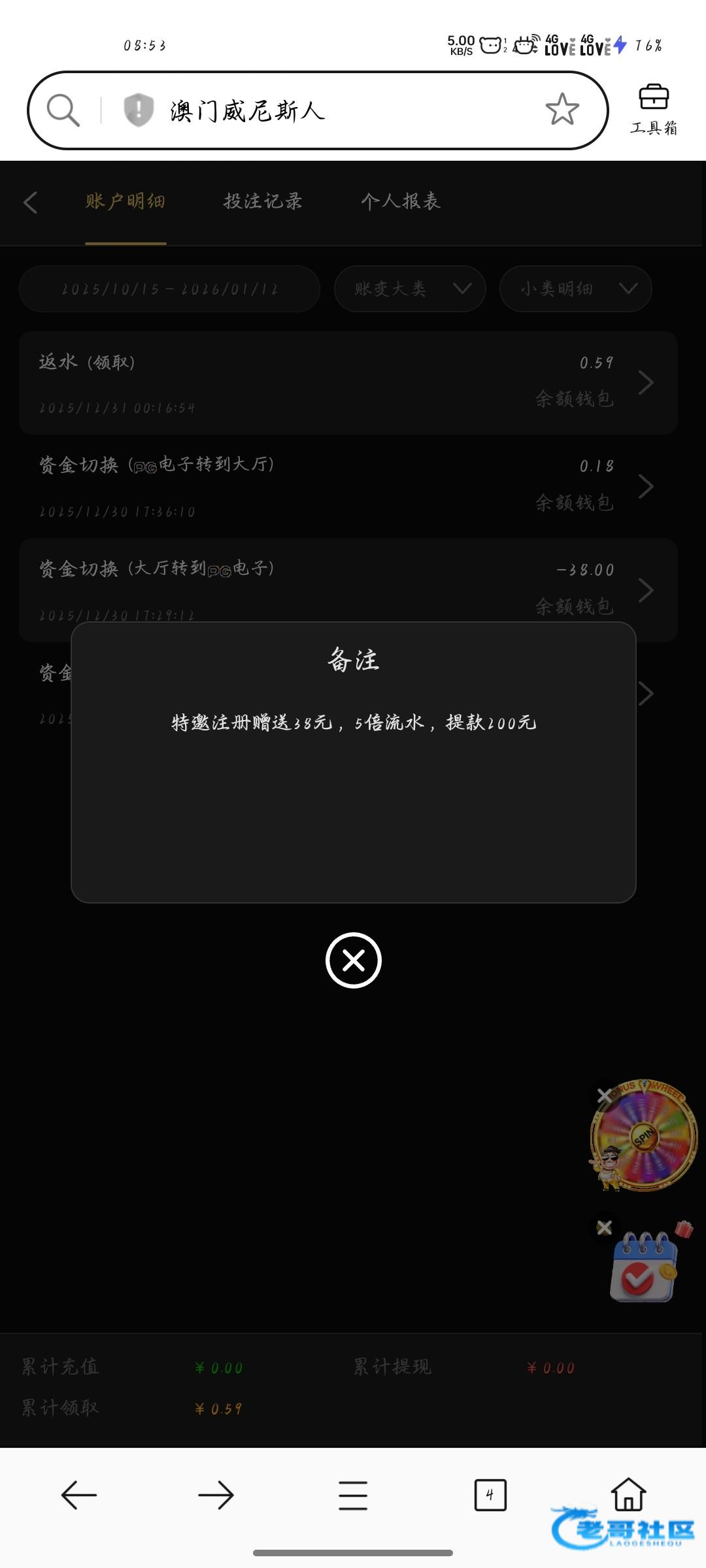Viewport: 706px width, 1568px height.
Task: Select the 账户明细 tab
Action: click(x=126, y=201)
